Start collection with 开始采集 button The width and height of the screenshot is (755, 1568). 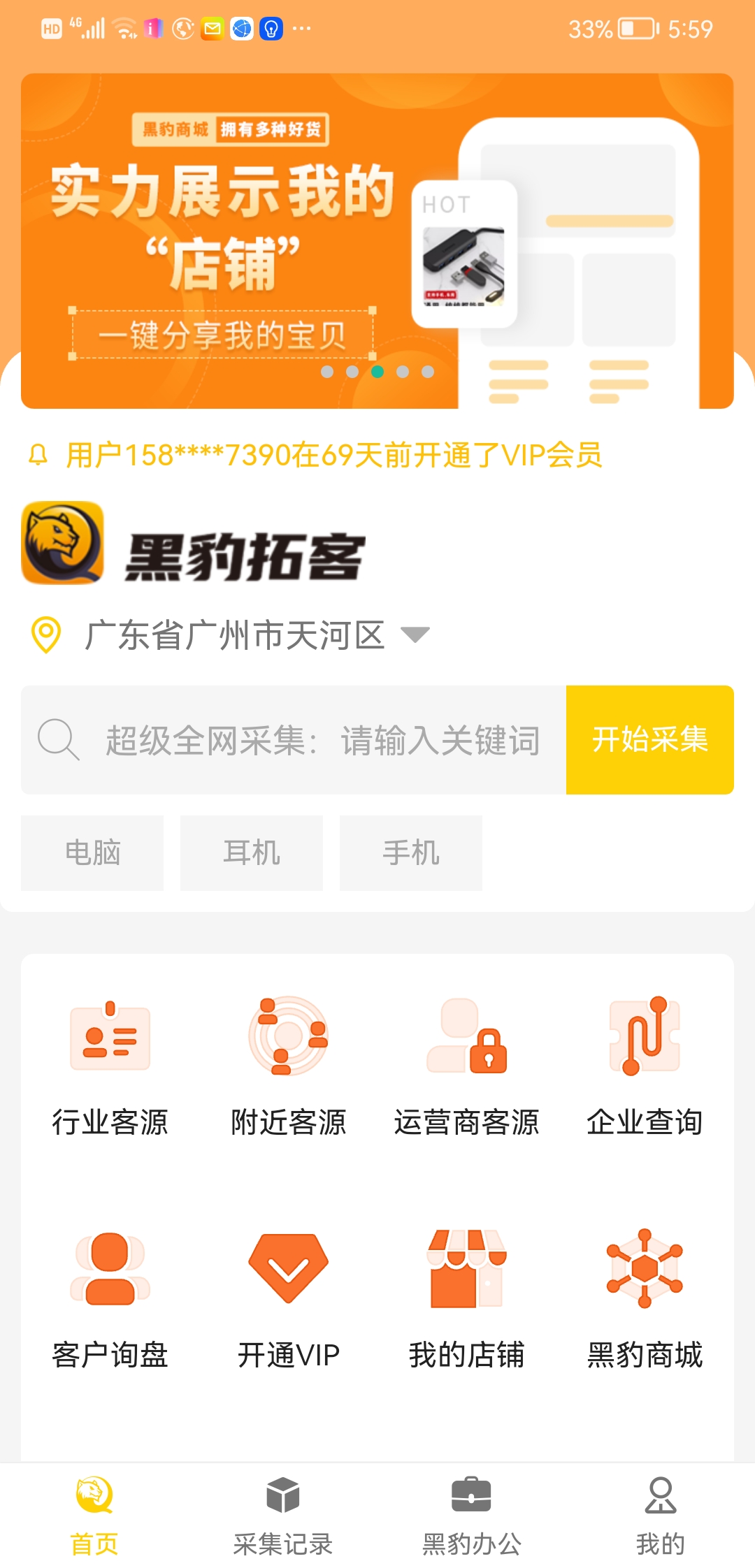pyautogui.click(x=649, y=740)
